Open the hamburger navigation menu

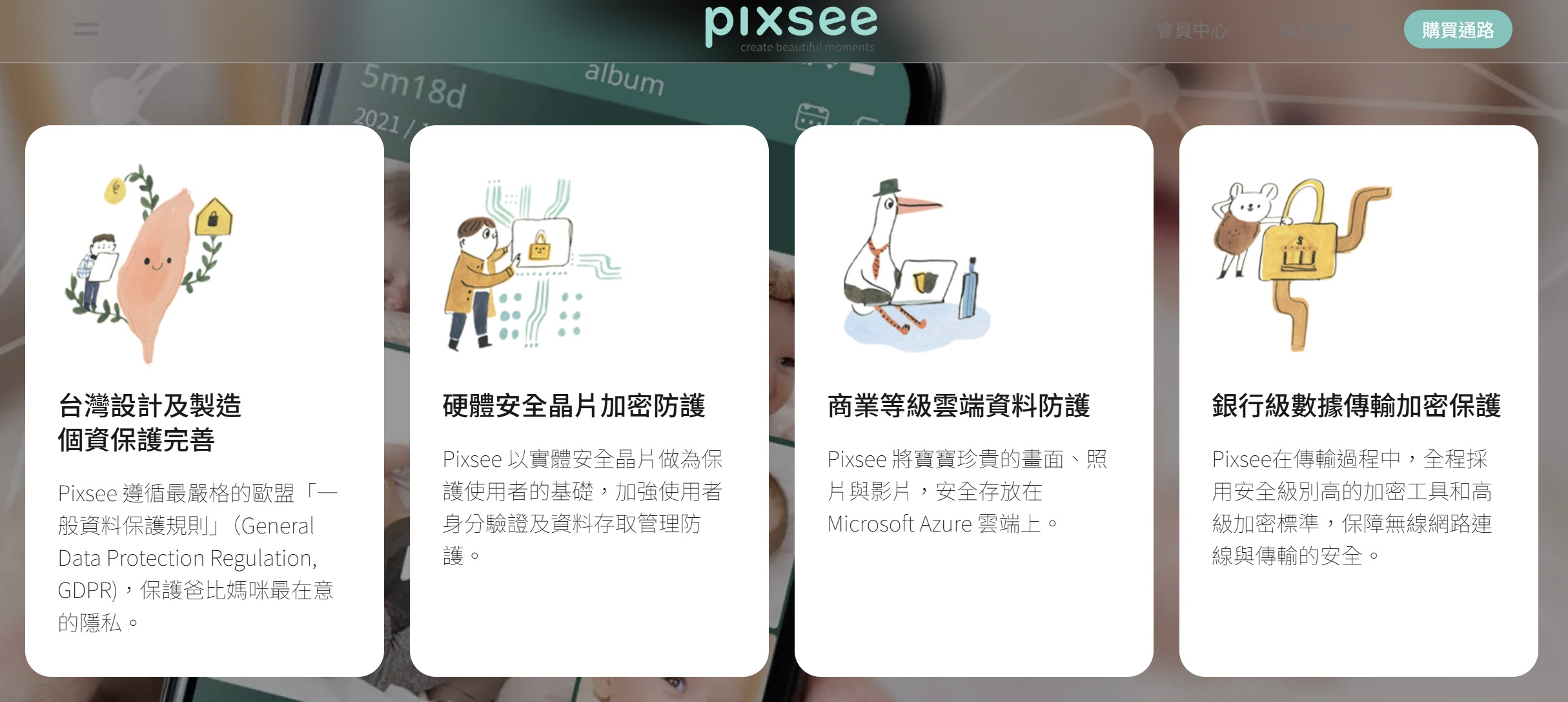tap(86, 29)
